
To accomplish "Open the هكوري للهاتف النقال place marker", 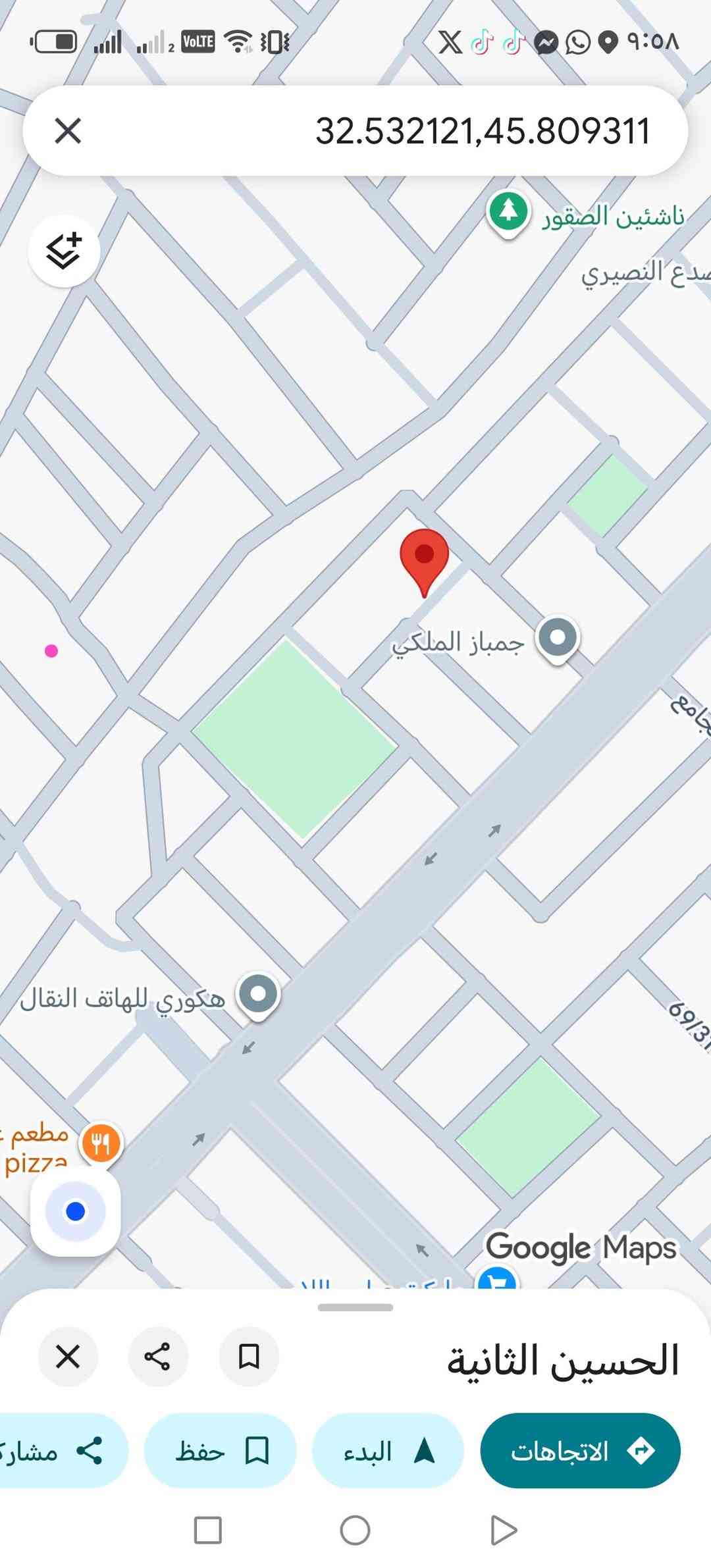I will tap(258, 993).
